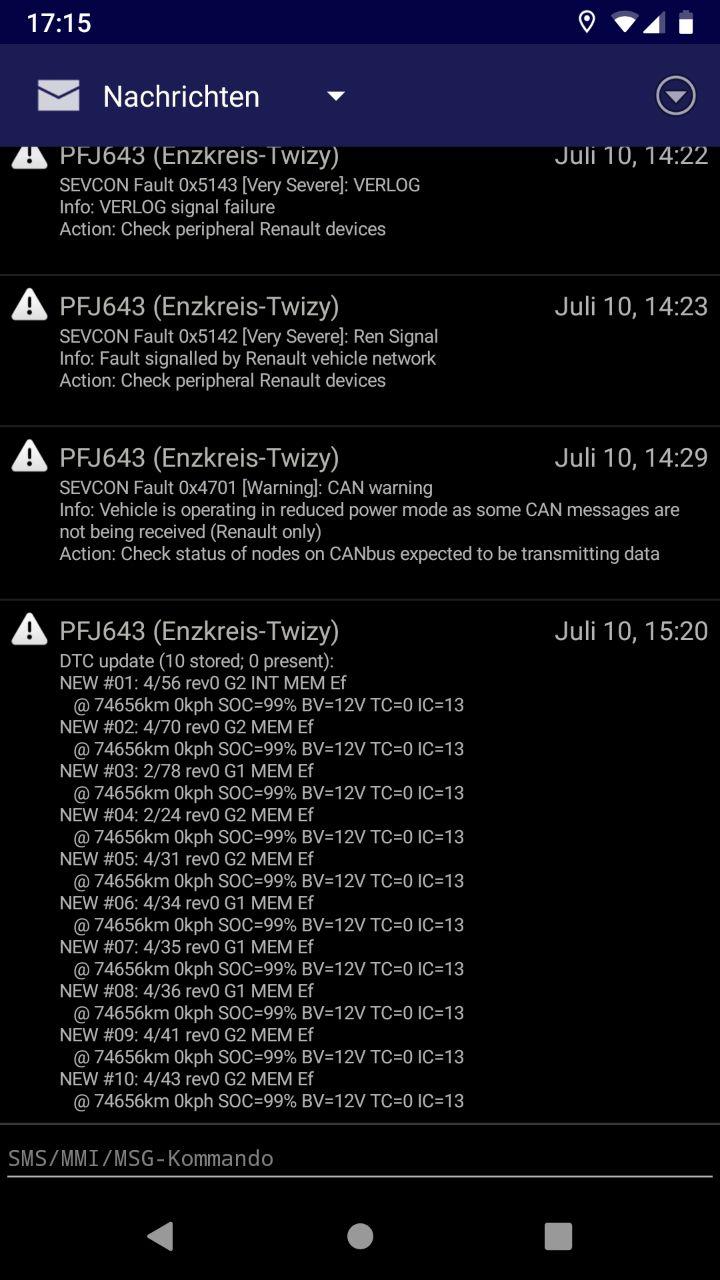The width and height of the screenshot is (720, 1280).
Task: Open the Nachrichten dropdown in the app bar
Action: point(336,96)
